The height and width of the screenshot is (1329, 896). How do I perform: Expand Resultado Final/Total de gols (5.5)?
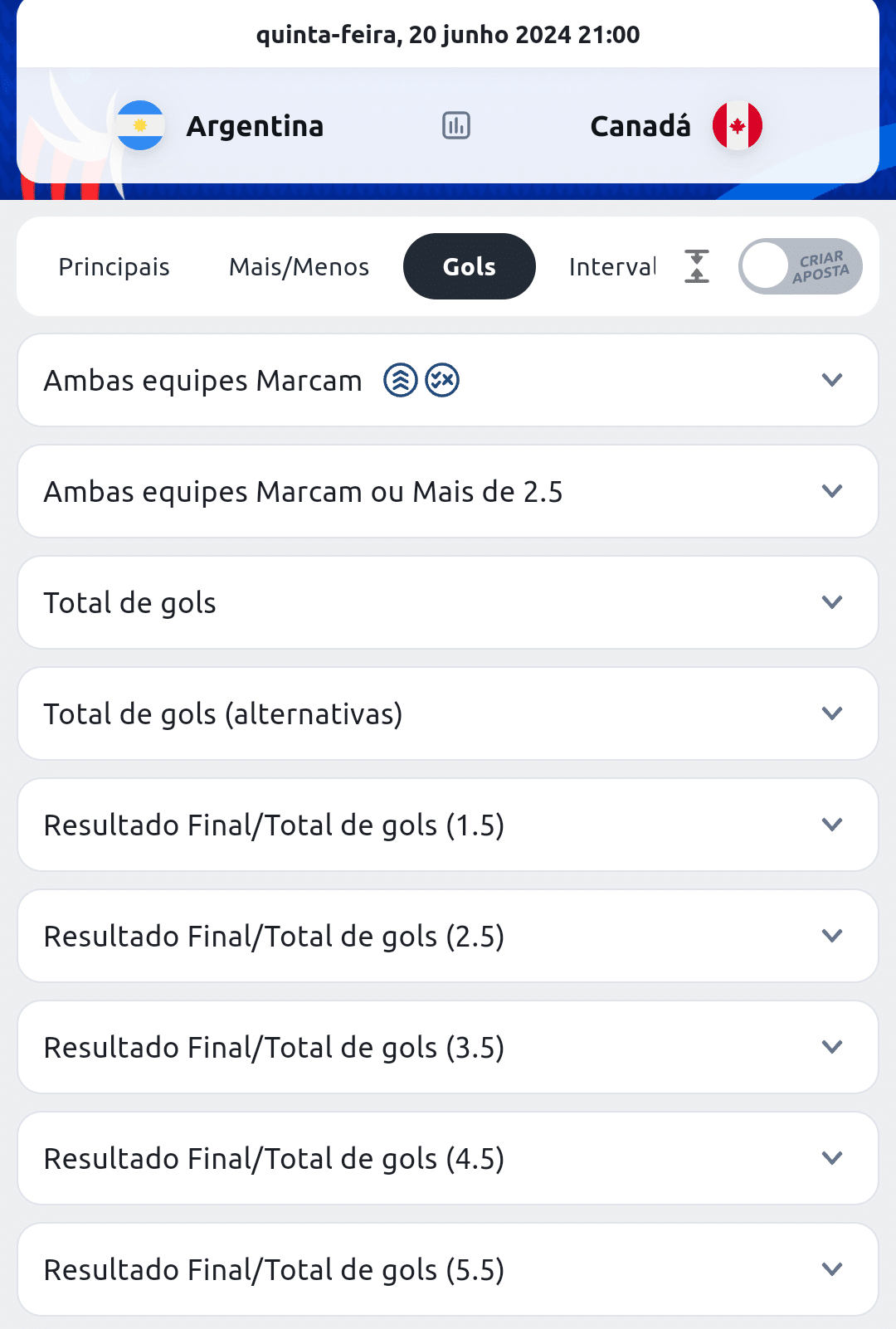(x=832, y=1269)
